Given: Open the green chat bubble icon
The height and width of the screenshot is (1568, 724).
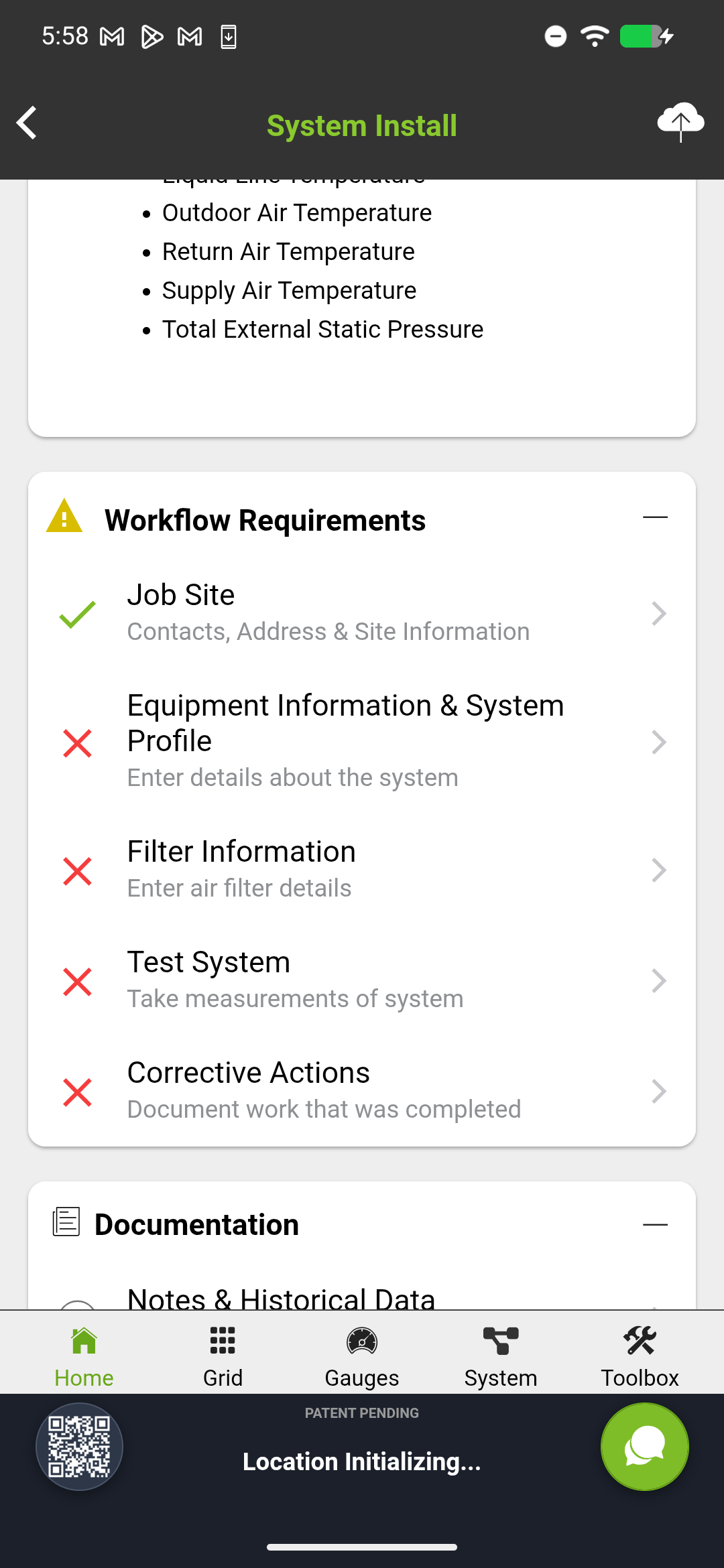Looking at the screenshot, I should point(644,1447).
